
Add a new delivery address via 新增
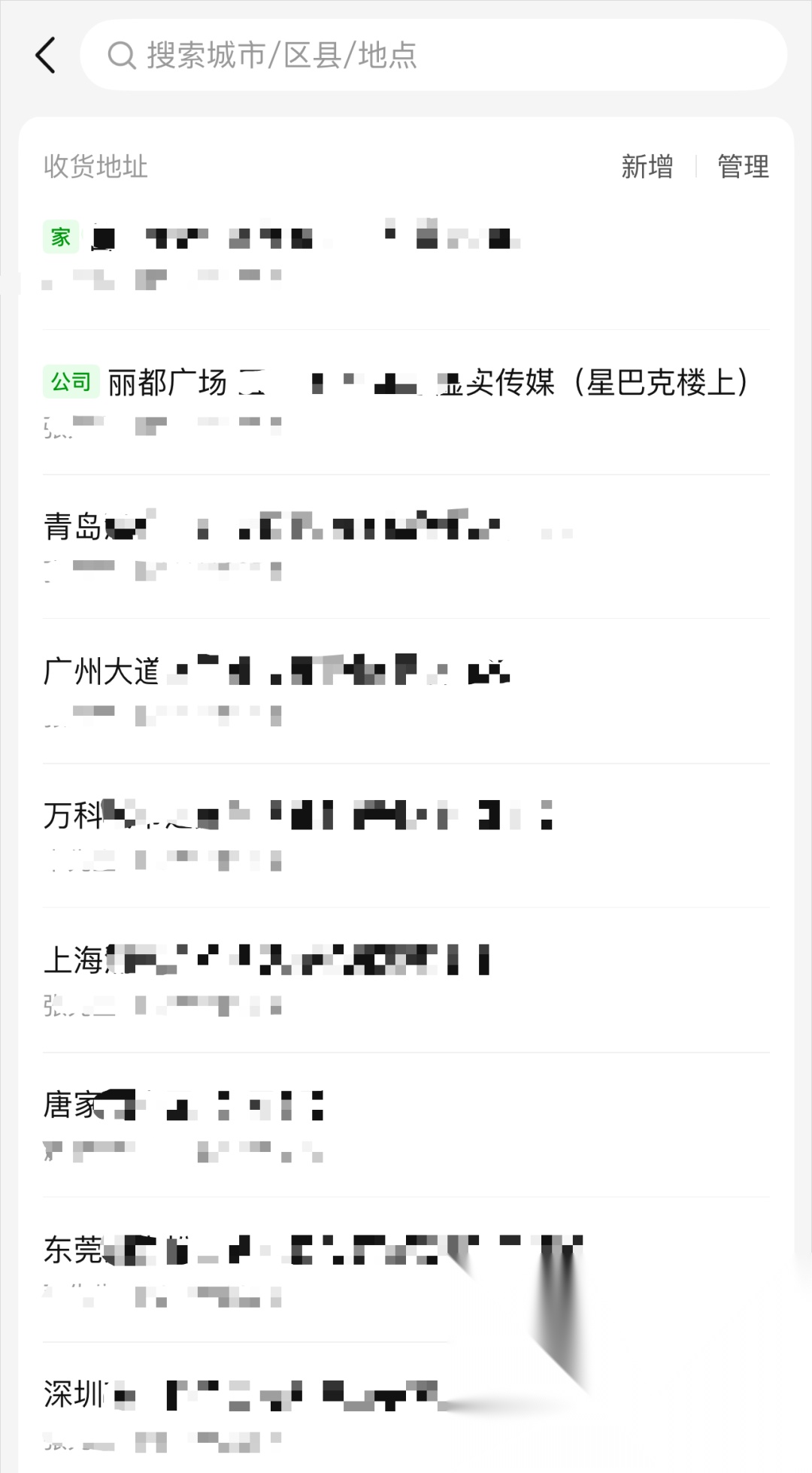pos(647,166)
